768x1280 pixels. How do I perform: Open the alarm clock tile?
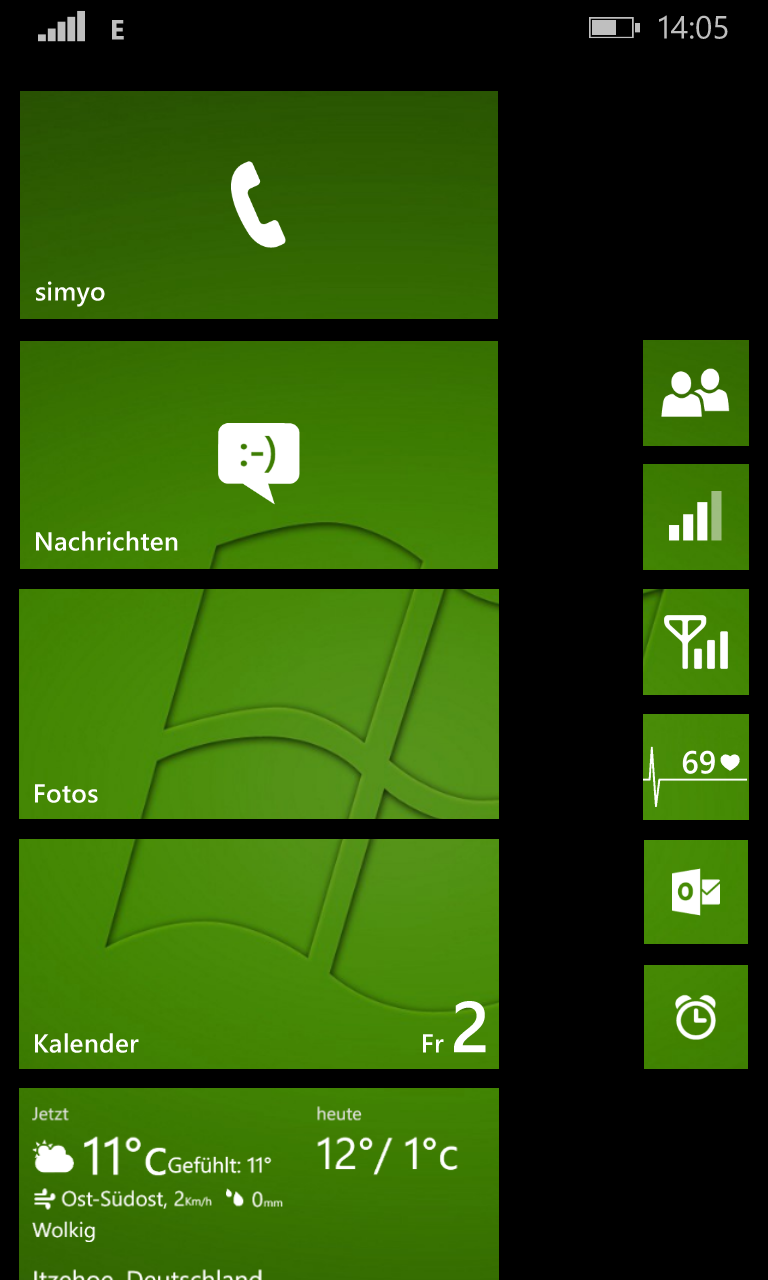[696, 1017]
